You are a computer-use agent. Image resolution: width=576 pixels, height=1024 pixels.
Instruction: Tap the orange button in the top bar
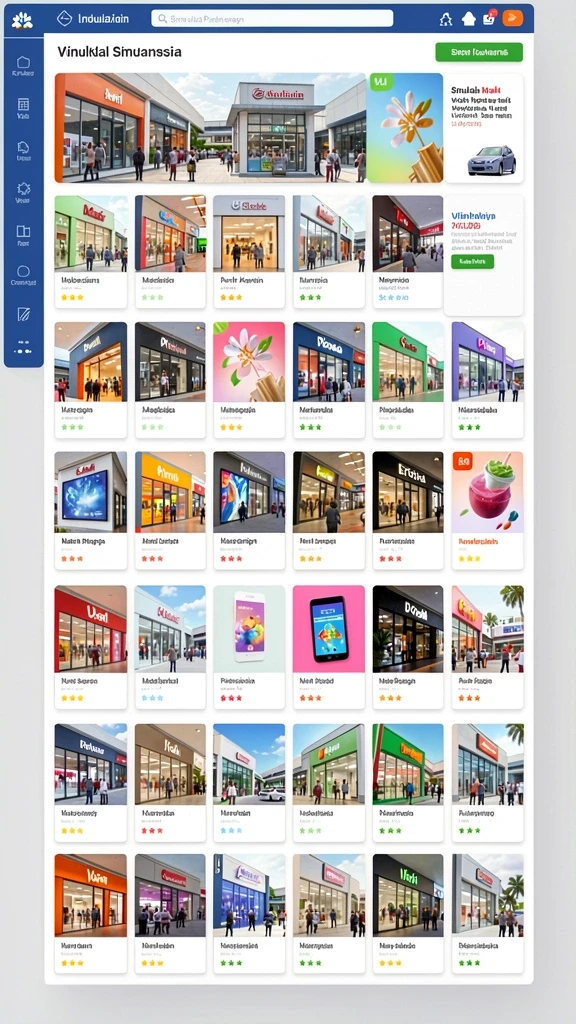pyautogui.click(x=513, y=18)
